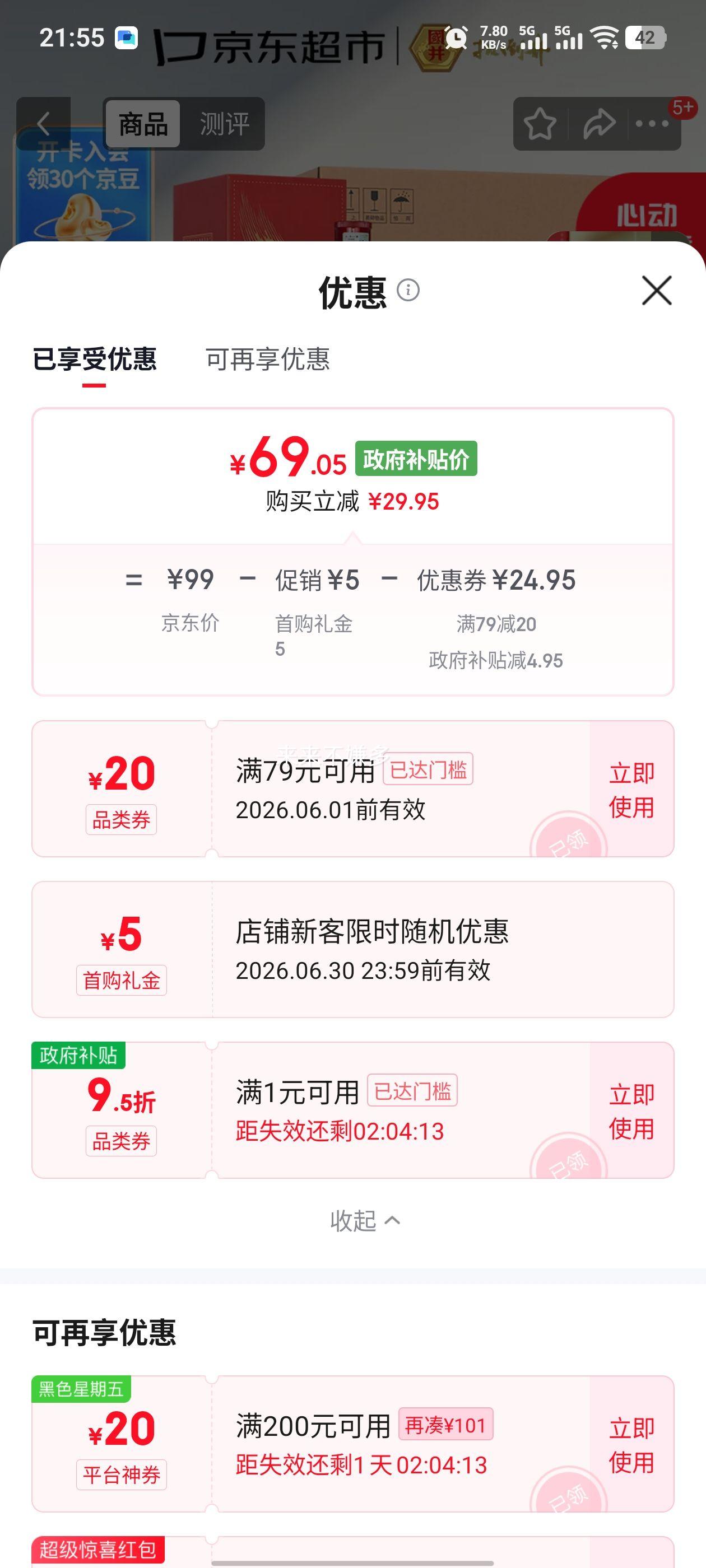
Task: Favorite this product with the star
Action: [540, 124]
